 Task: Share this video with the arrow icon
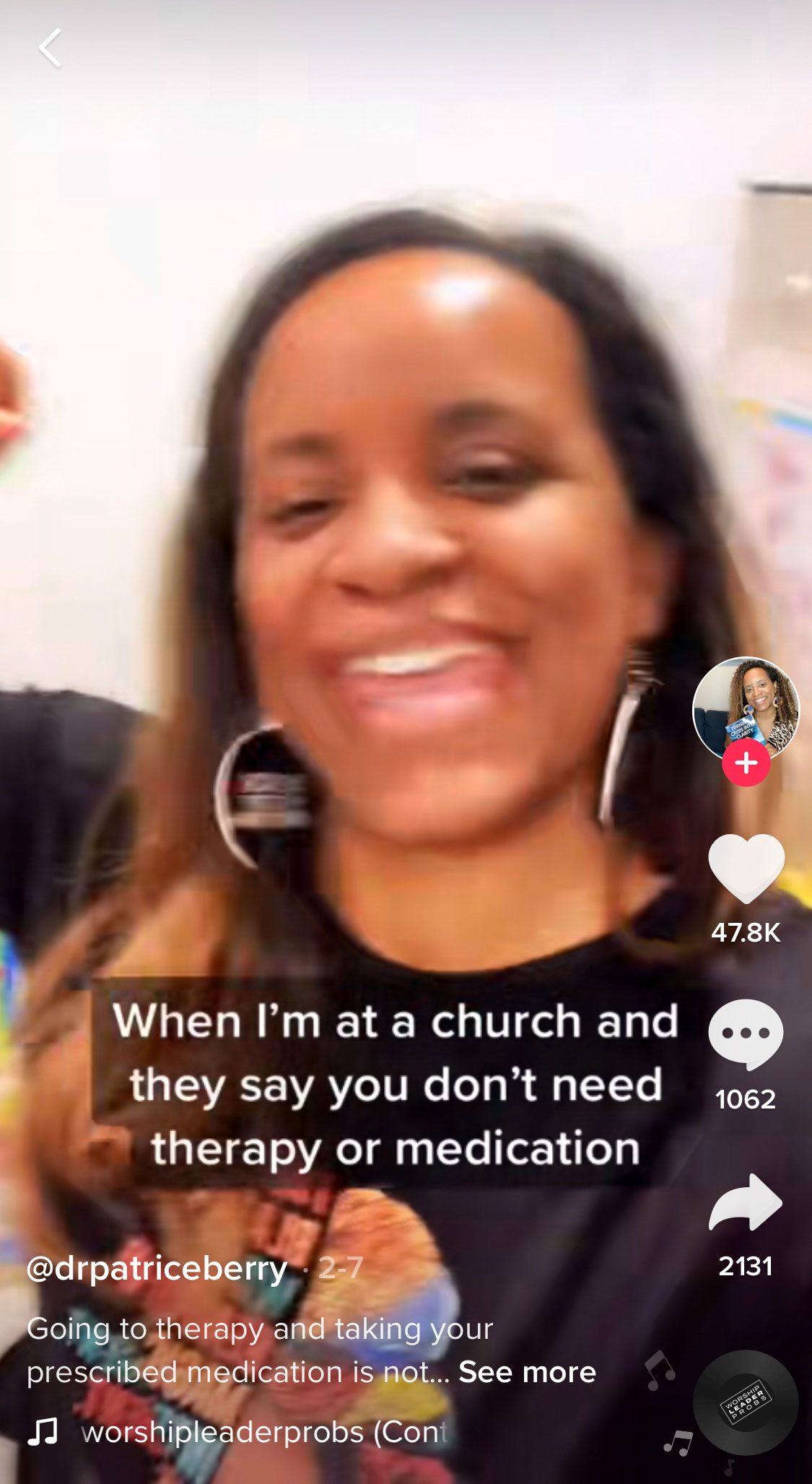(746, 1202)
